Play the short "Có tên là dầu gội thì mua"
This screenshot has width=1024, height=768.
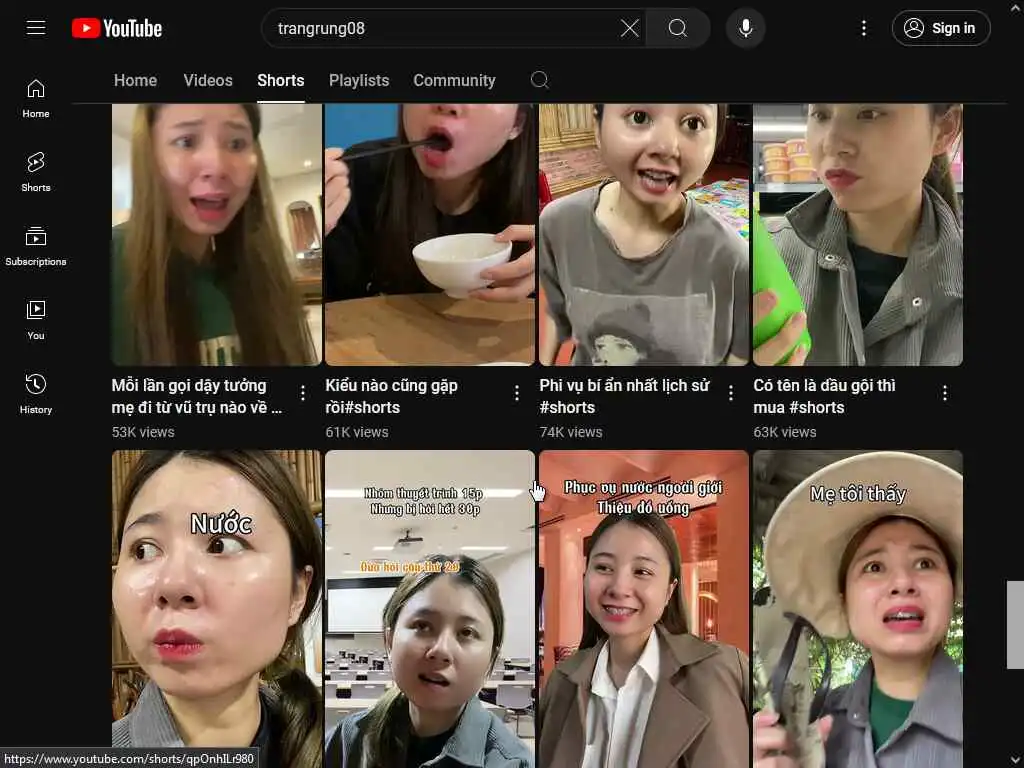[x=857, y=235]
